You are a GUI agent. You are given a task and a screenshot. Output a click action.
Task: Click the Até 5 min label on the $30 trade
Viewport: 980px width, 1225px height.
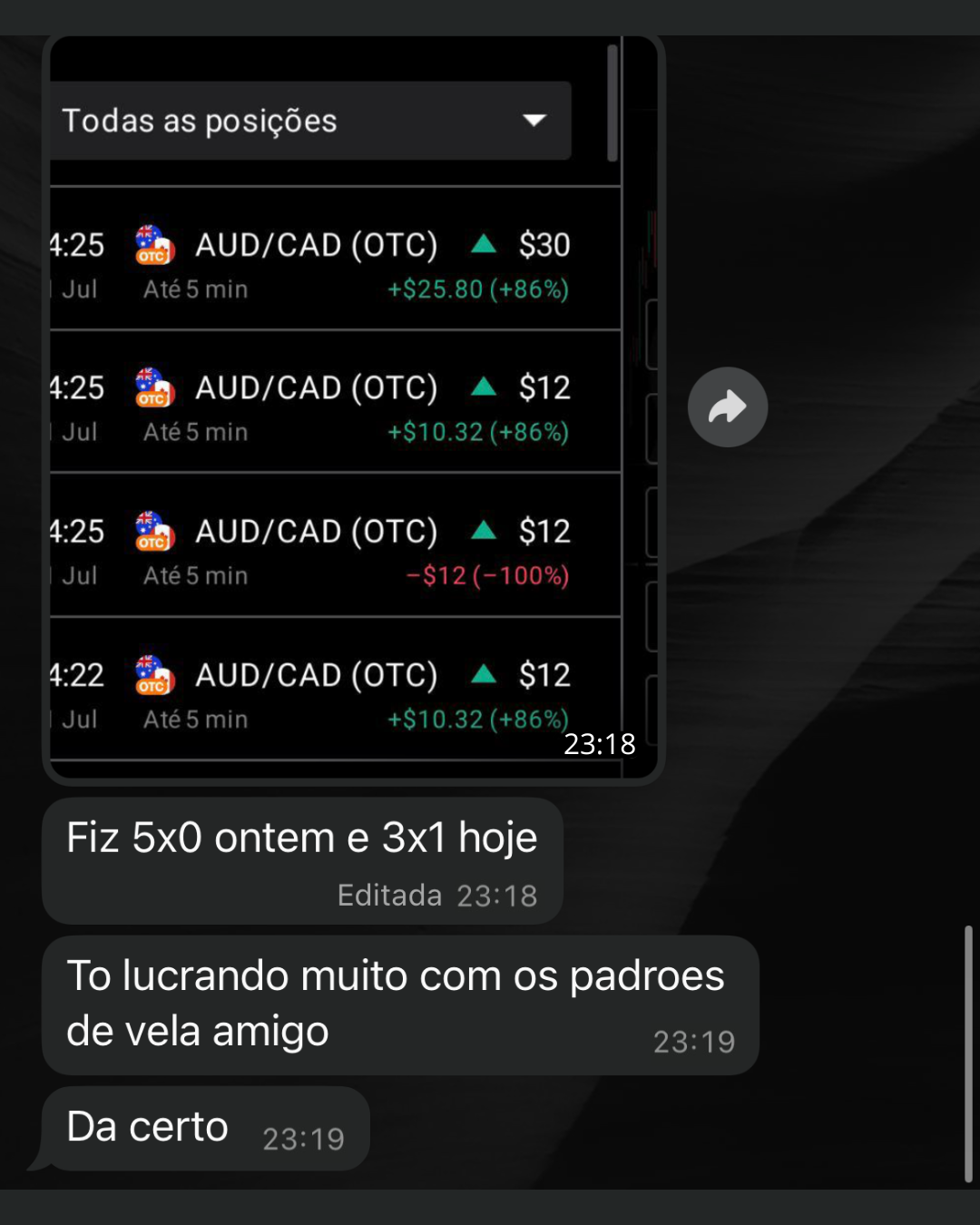195,289
